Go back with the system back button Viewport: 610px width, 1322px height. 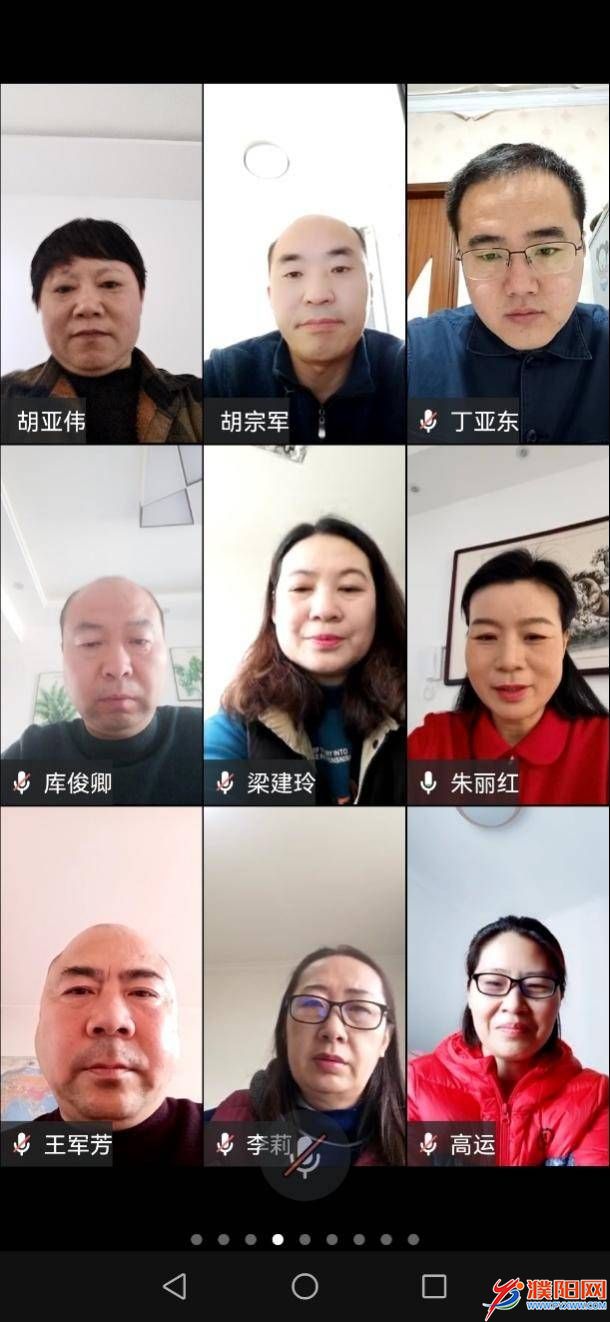174,1286
